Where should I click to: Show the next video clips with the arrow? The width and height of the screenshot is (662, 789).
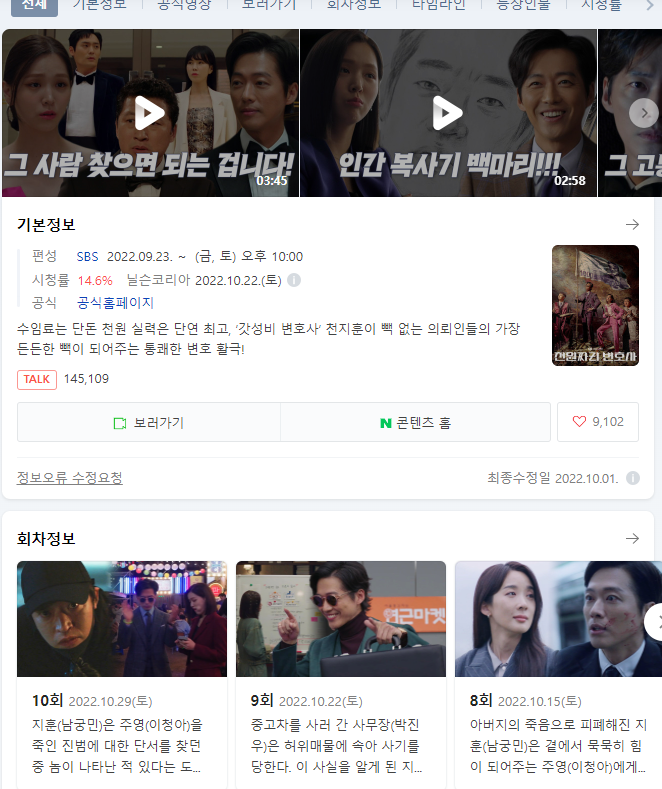[x=643, y=113]
